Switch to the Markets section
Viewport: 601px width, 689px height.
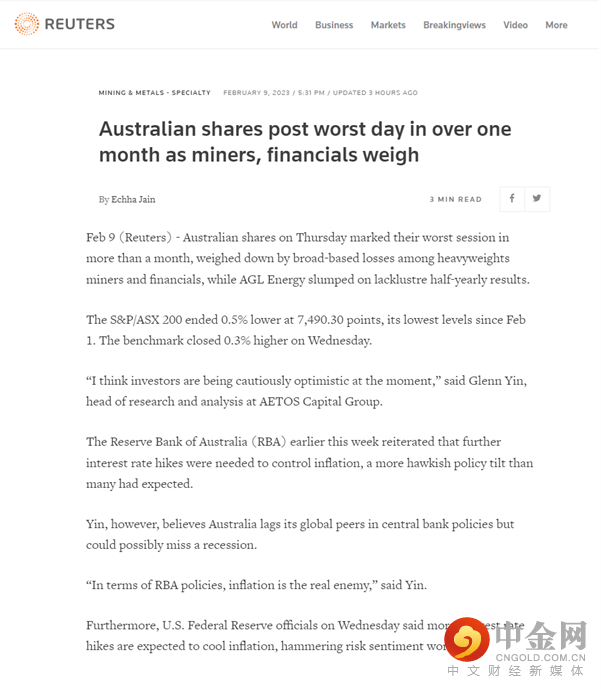tap(388, 25)
